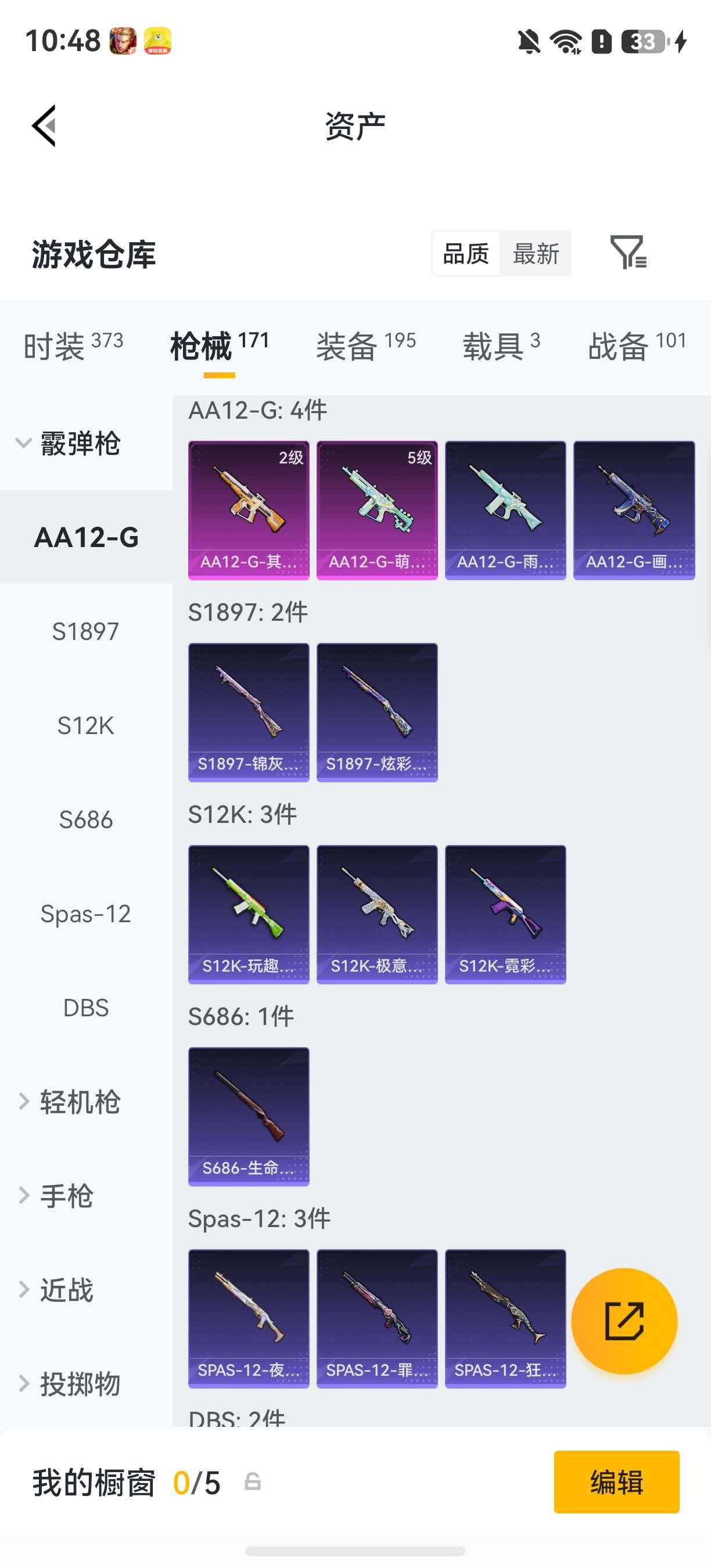
Task: Open the filter icon next to 最新
Action: [629, 253]
